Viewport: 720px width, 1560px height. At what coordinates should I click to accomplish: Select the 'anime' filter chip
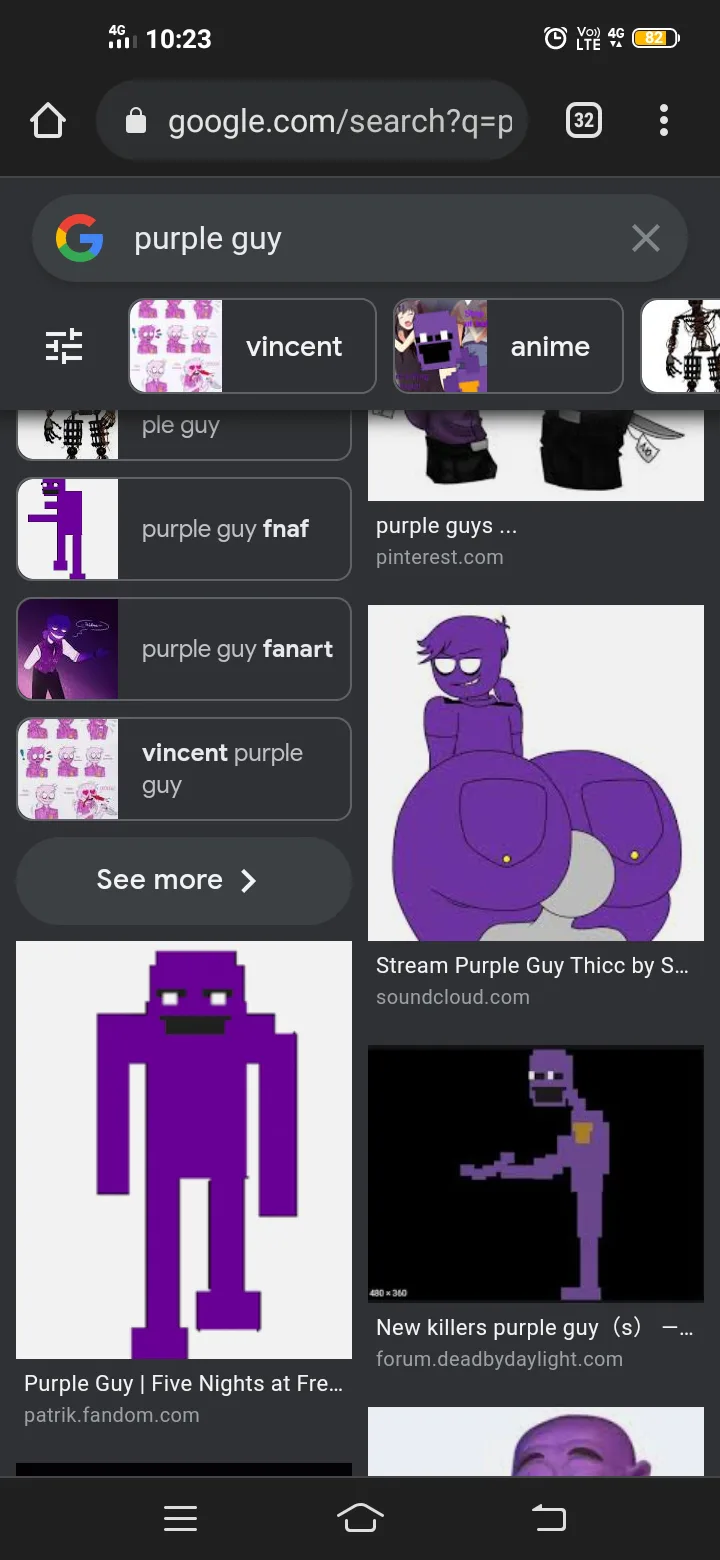[508, 346]
